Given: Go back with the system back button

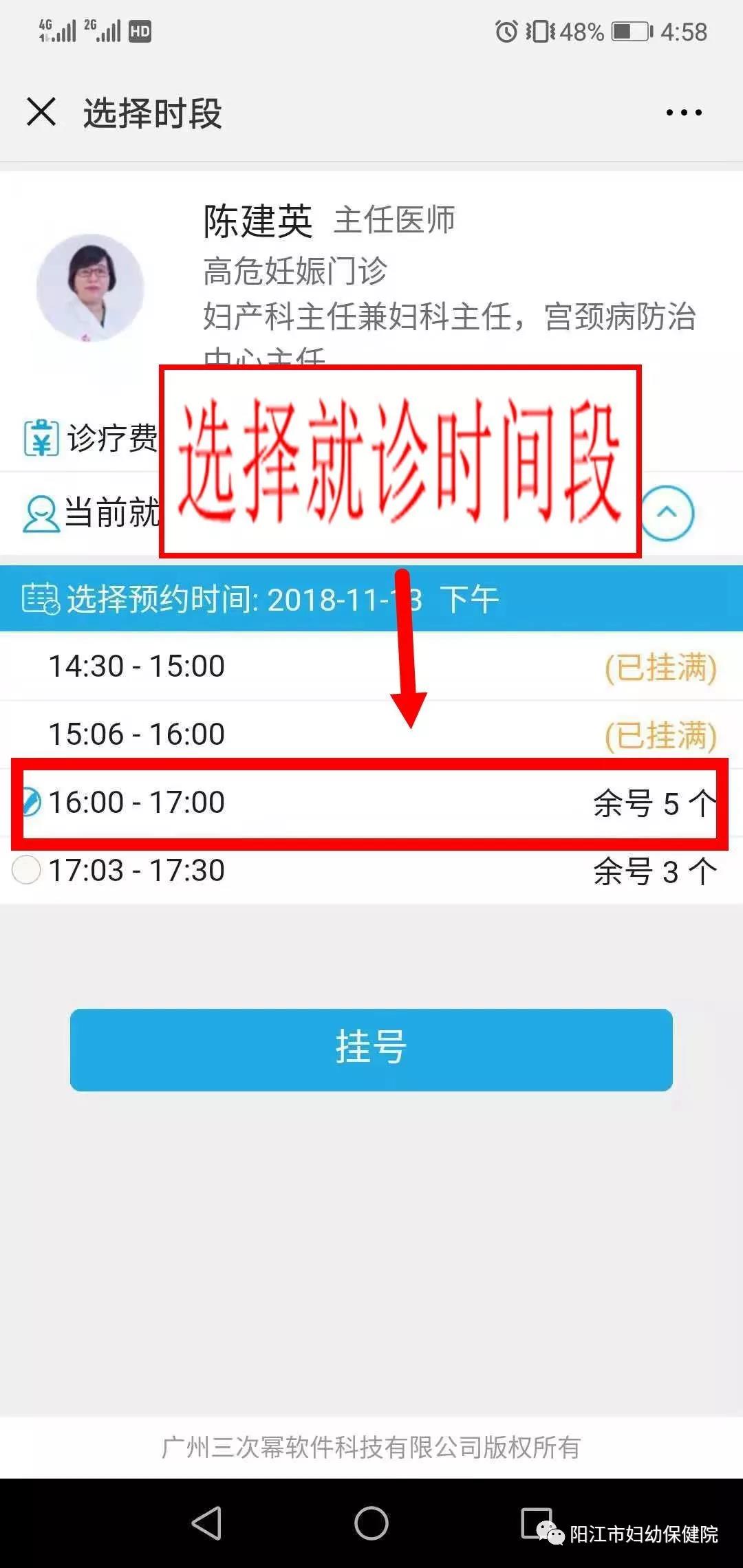Looking at the screenshot, I should click(x=206, y=1523).
